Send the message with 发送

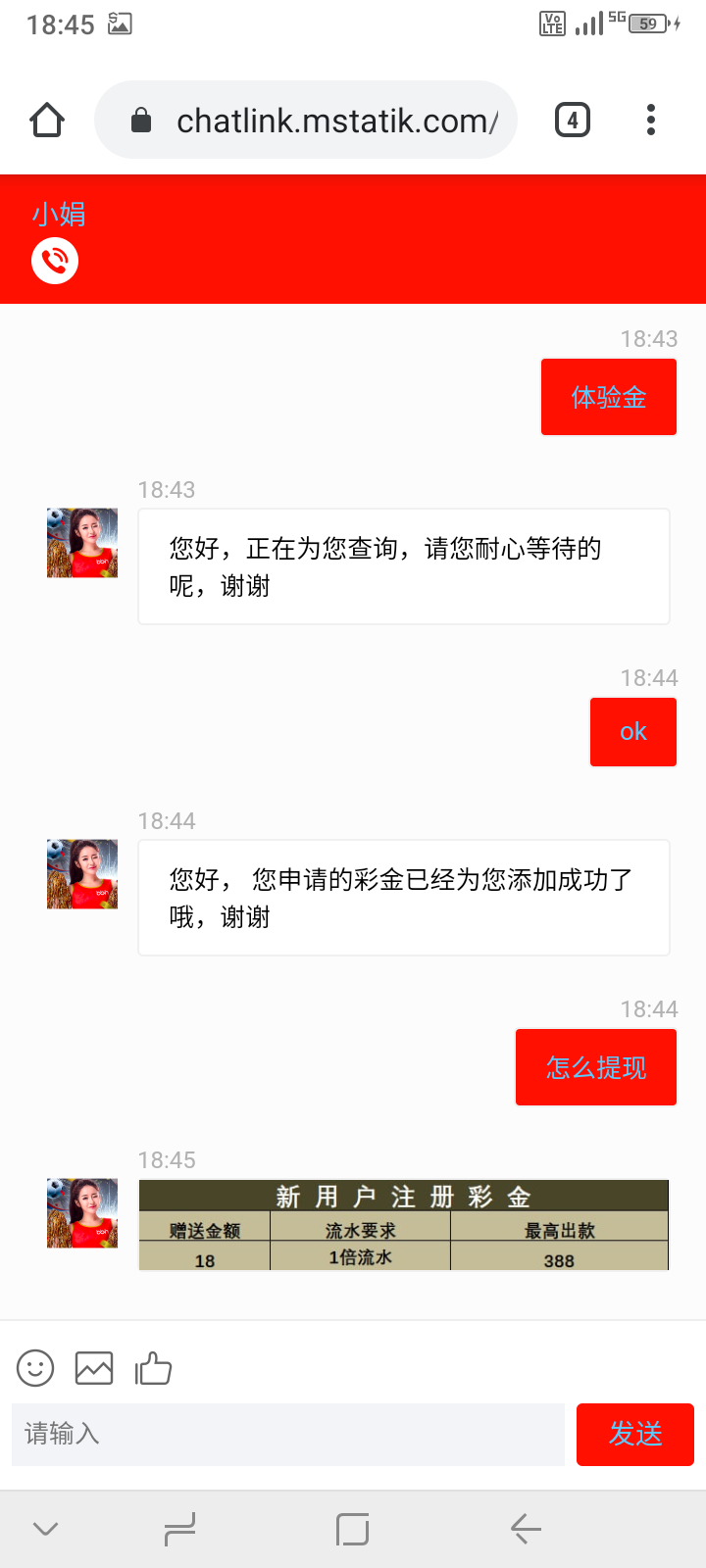(x=635, y=1435)
